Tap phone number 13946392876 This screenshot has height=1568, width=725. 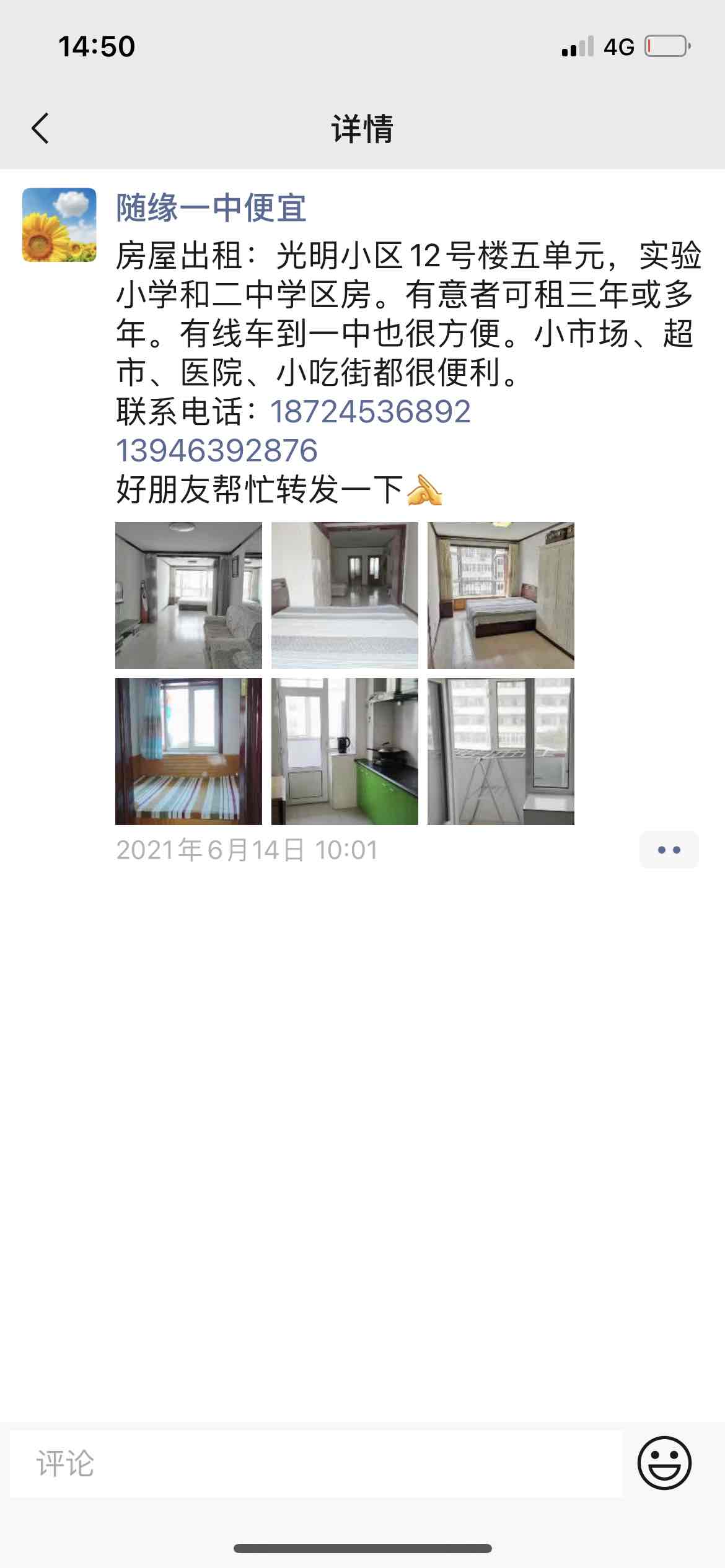pyautogui.click(x=217, y=450)
